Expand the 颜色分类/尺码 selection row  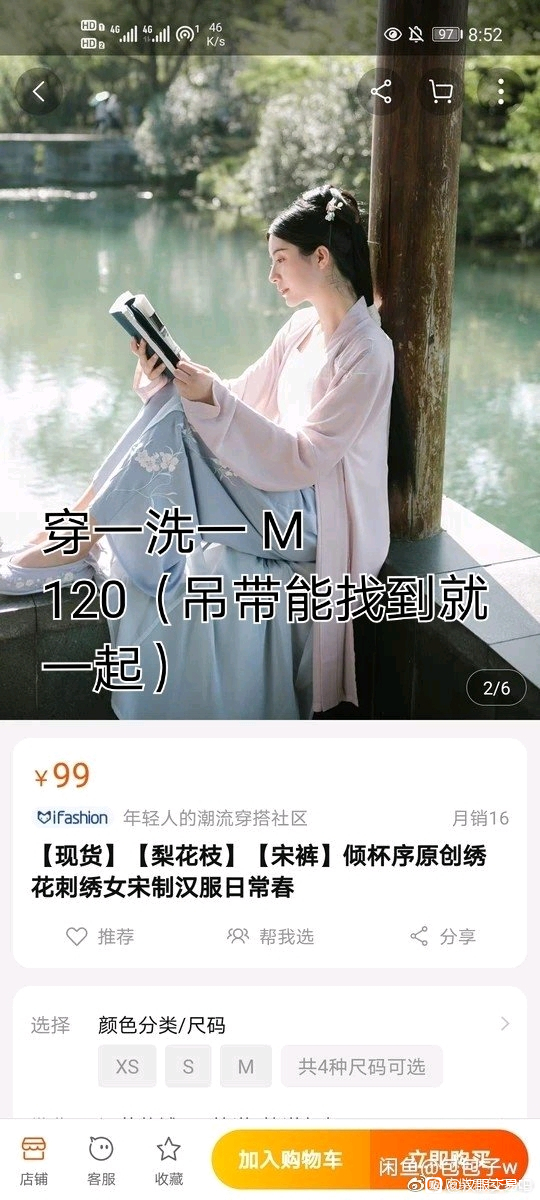(x=270, y=1024)
